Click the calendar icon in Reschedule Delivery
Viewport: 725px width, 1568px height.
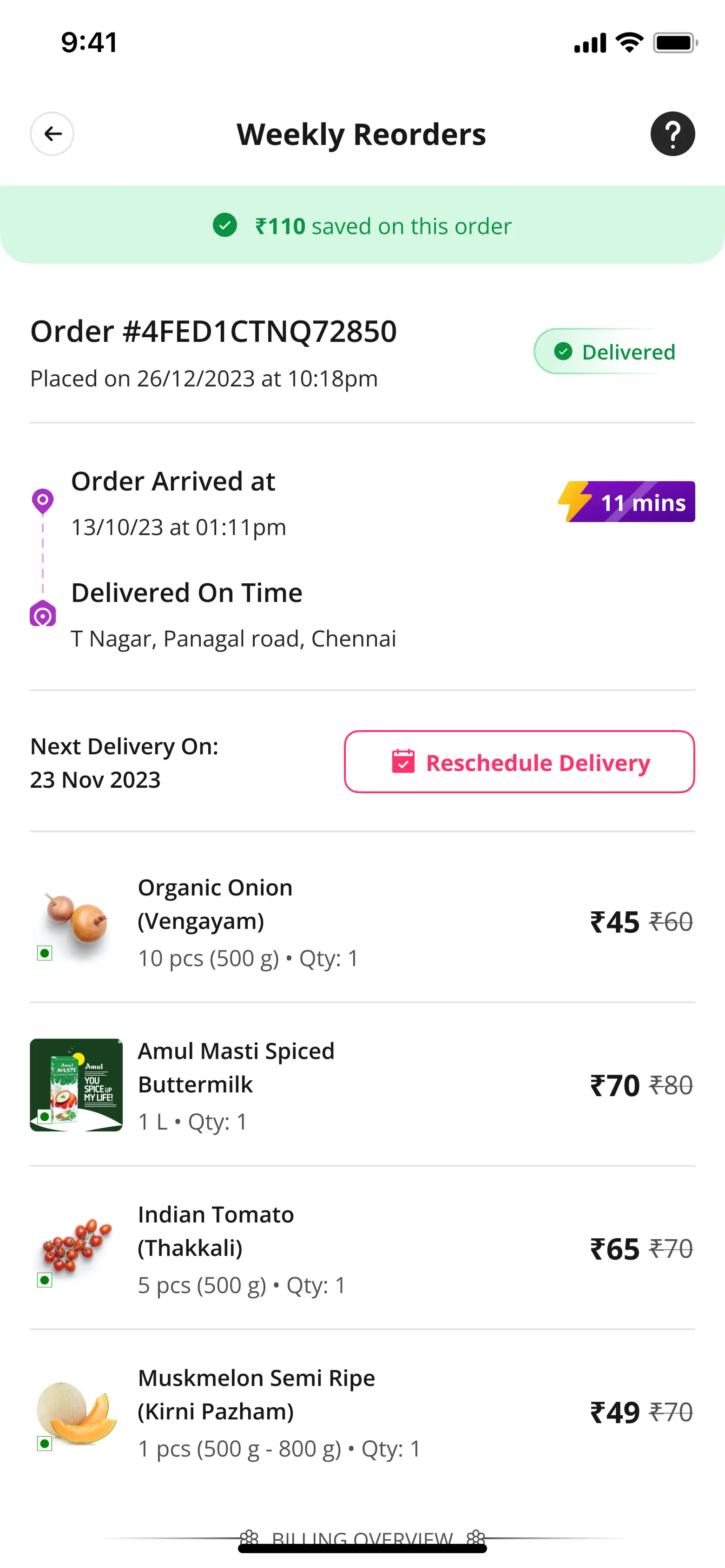click(x=402, y=762)
